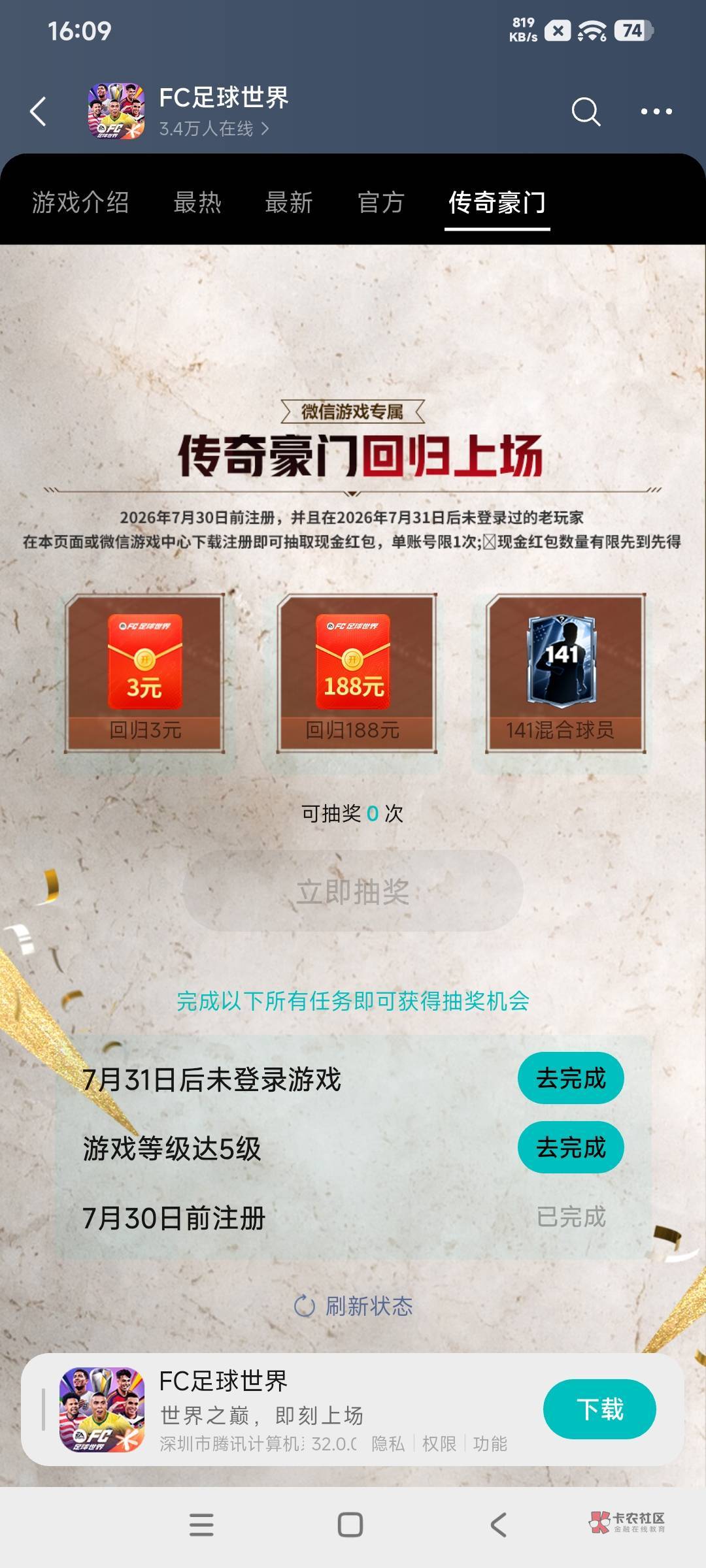
Task: Go back using the top-left arrow
Action: (39, 111)
